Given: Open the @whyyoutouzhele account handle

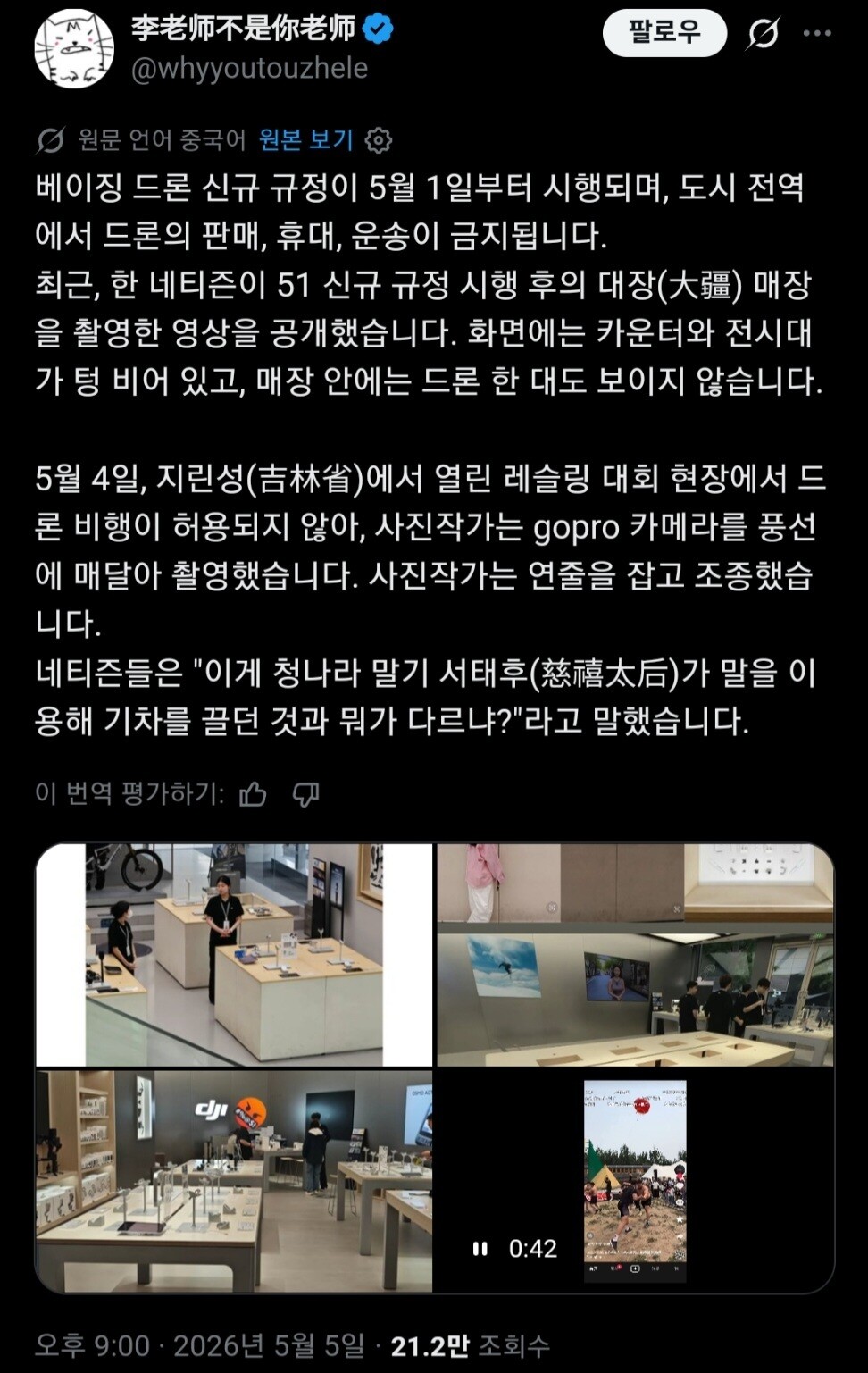Looking at the screenshot, I should 249,68.
